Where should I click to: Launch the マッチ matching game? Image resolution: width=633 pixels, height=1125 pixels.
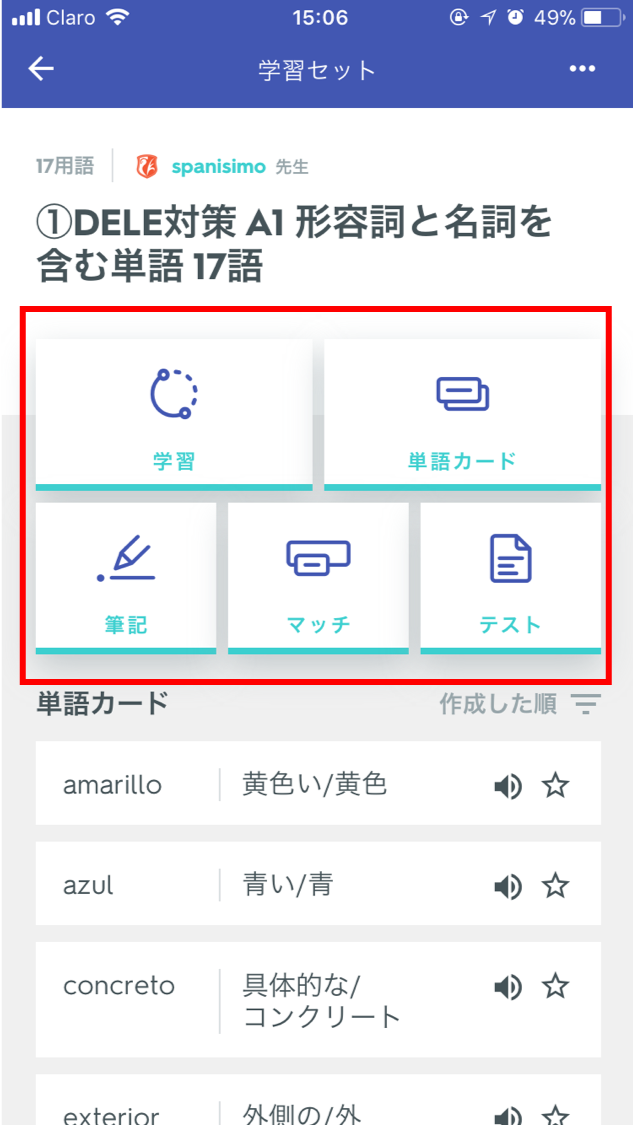tap(319, 578)
